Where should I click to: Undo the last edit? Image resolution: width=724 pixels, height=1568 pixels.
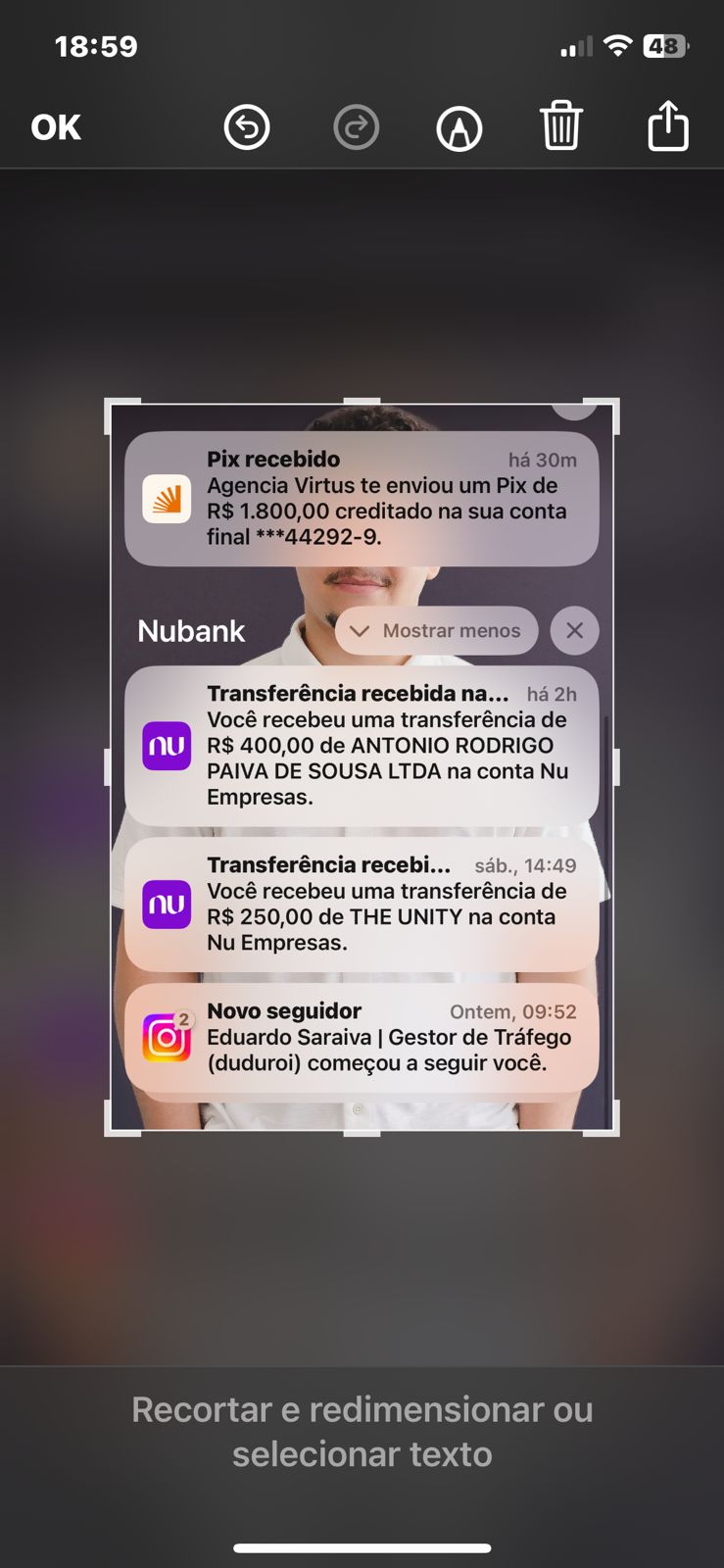point(247,127)
